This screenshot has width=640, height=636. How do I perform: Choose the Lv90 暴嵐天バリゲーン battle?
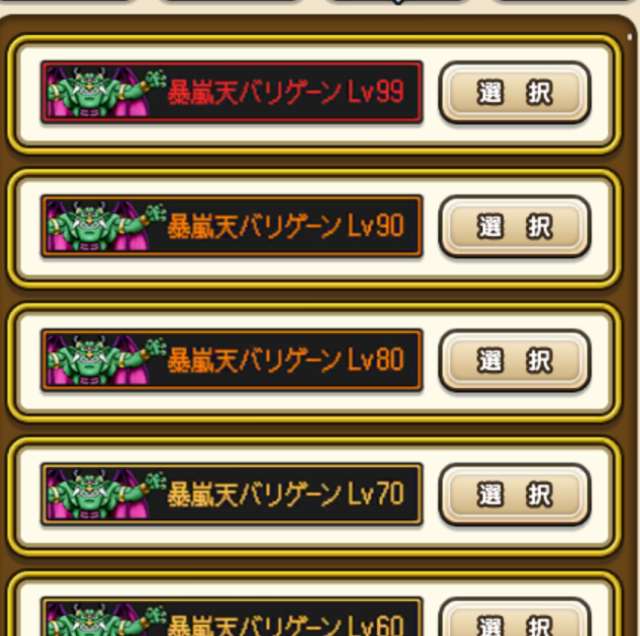click(514, 226)
